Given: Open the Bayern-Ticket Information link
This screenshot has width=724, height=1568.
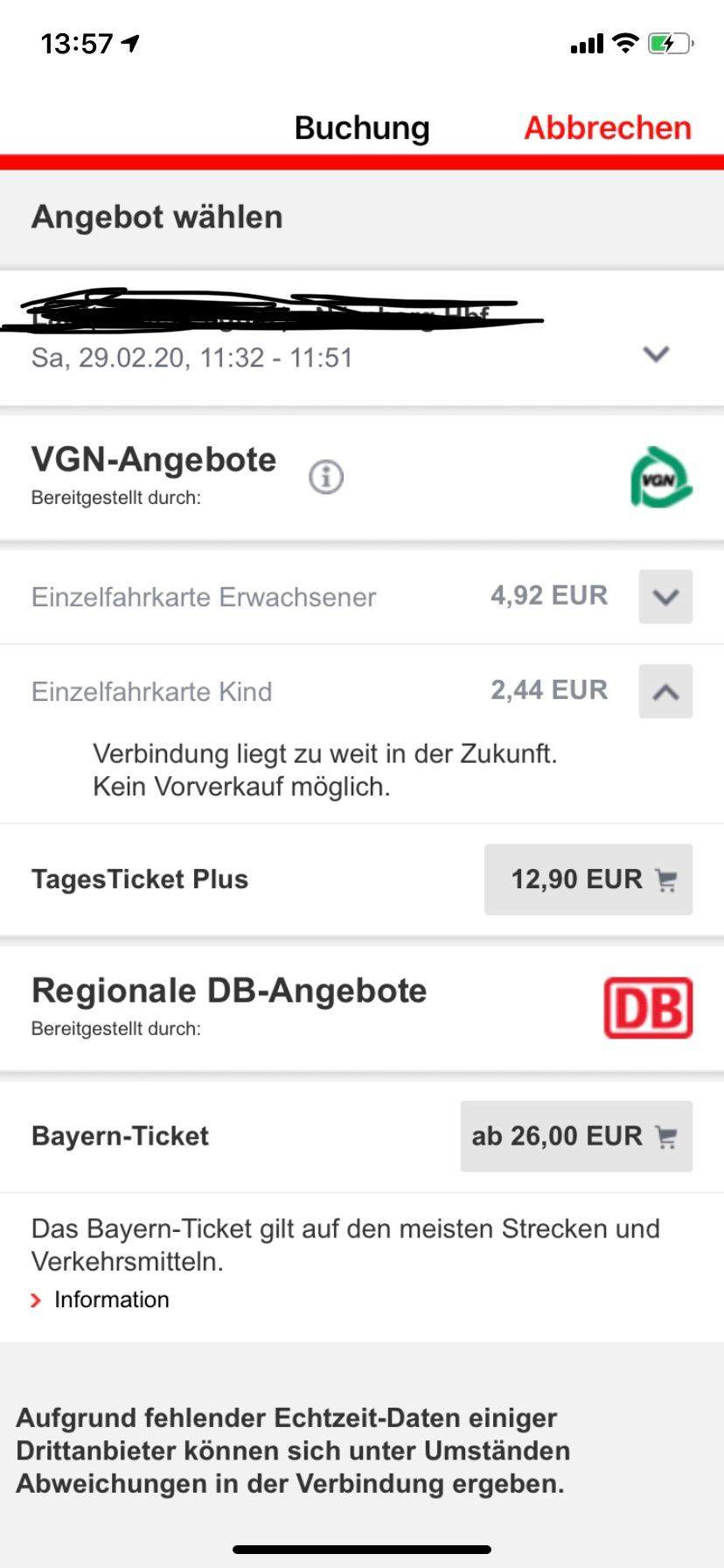Looking at the screenshot, I should (x=111, y=1299).
